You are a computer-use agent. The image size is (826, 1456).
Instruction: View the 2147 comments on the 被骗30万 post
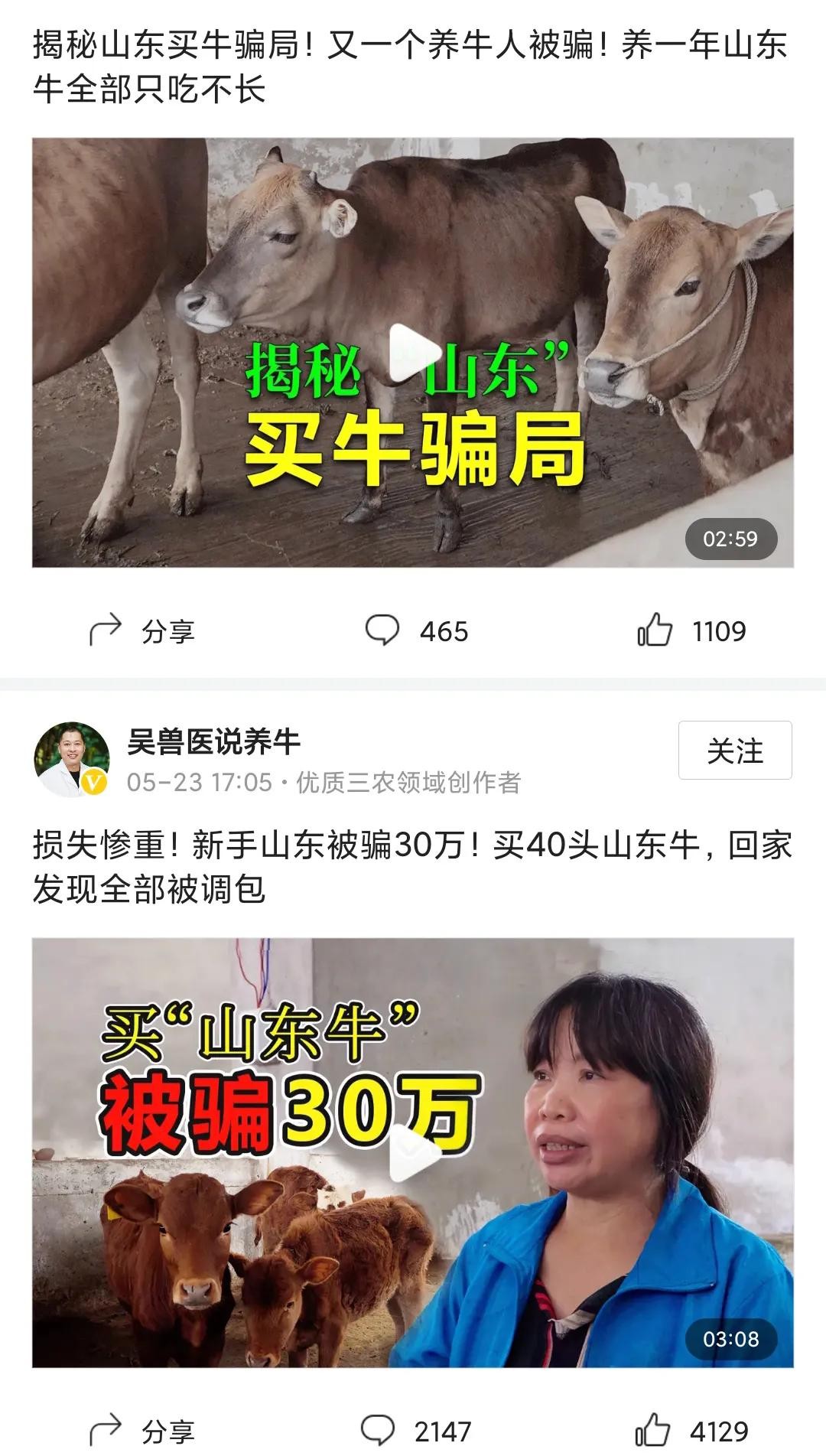point(416,1431)
